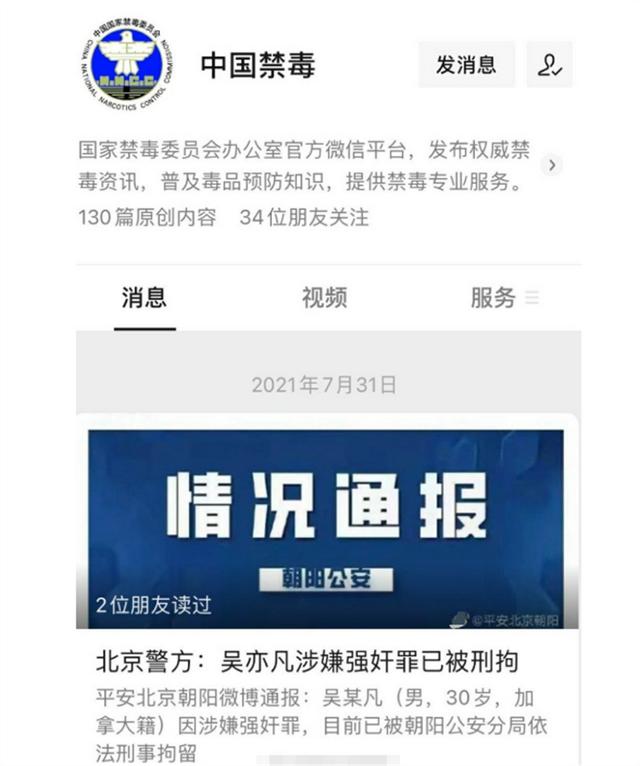
Task: Switch to the 视频 tab
Action: point(324,297)
